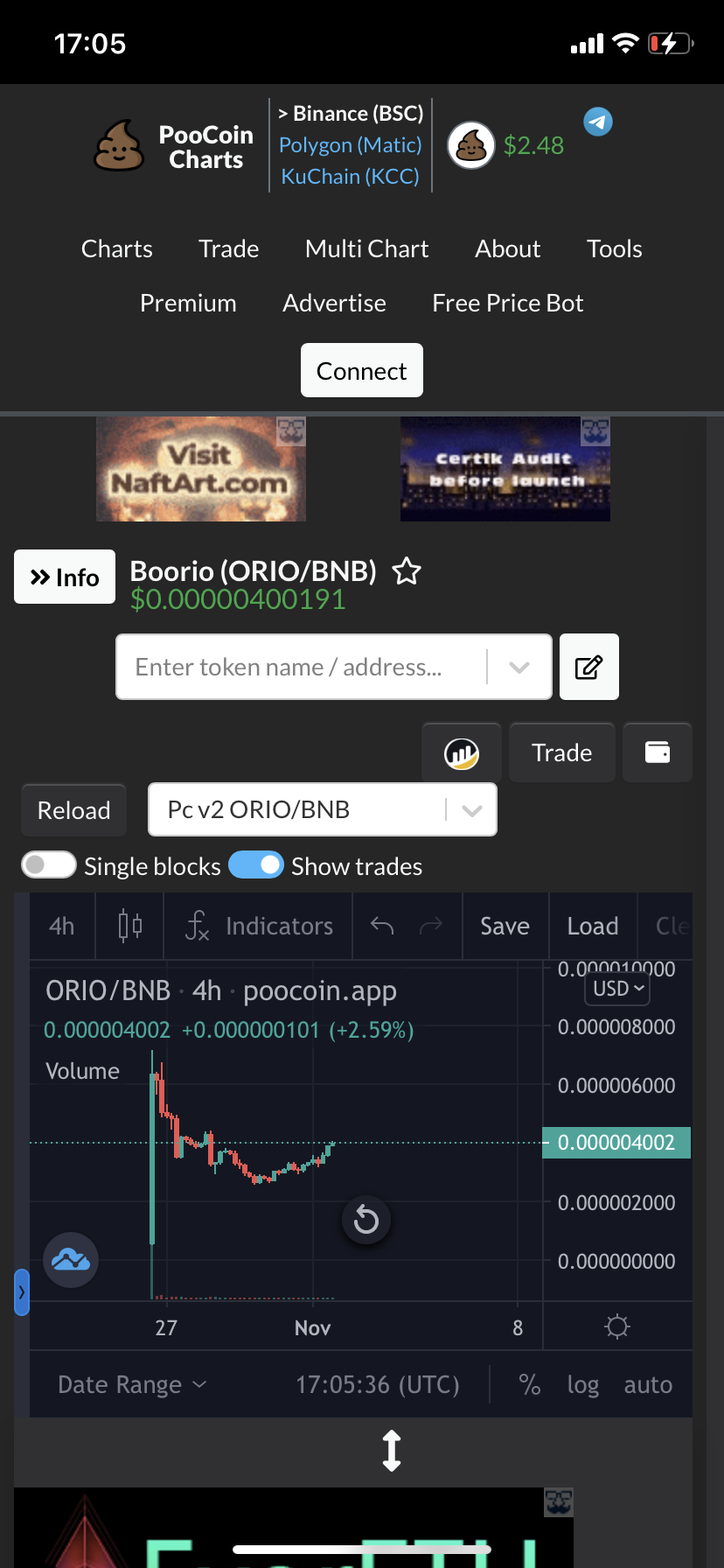Switch to KuChain (KCC) network

pos(350,177)
